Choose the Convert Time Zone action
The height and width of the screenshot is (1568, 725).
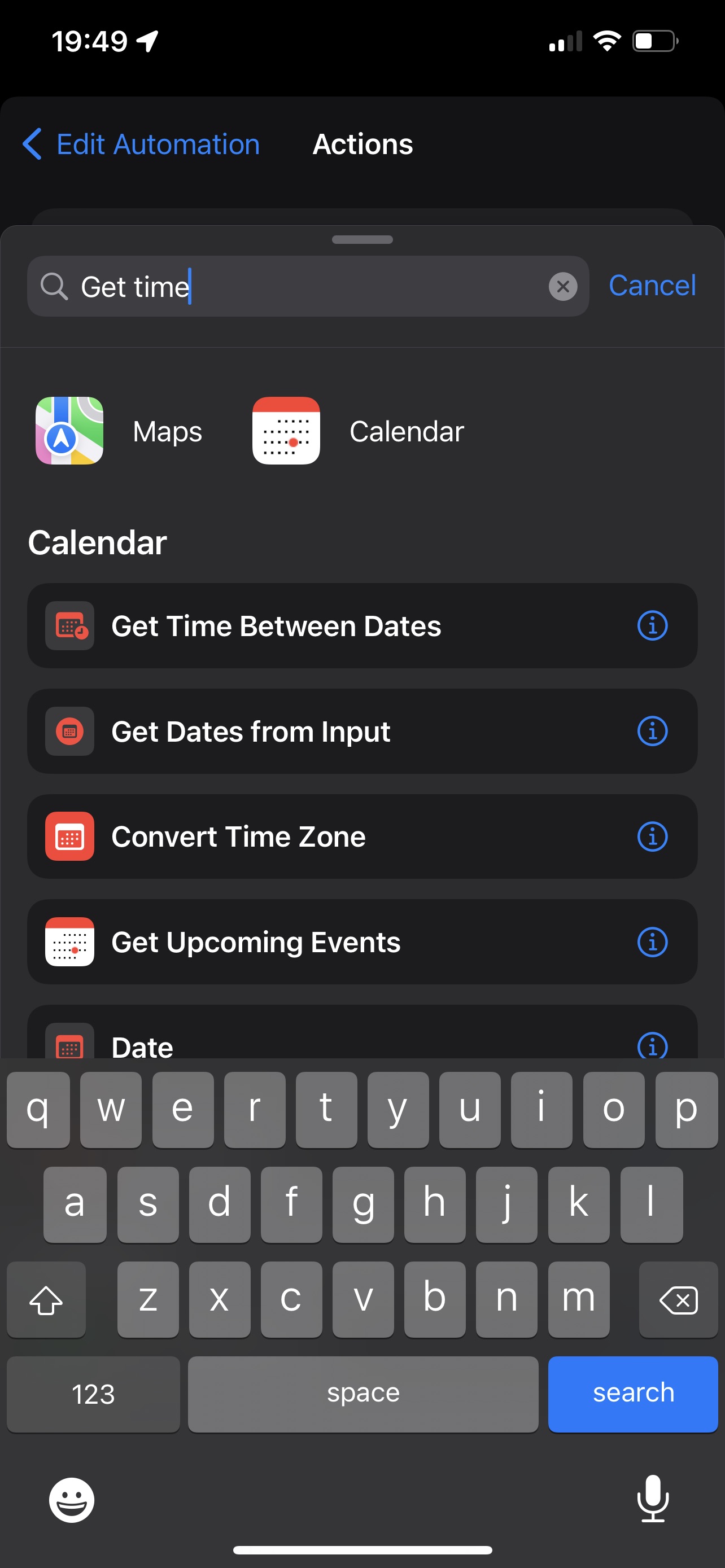pos(239,836)
